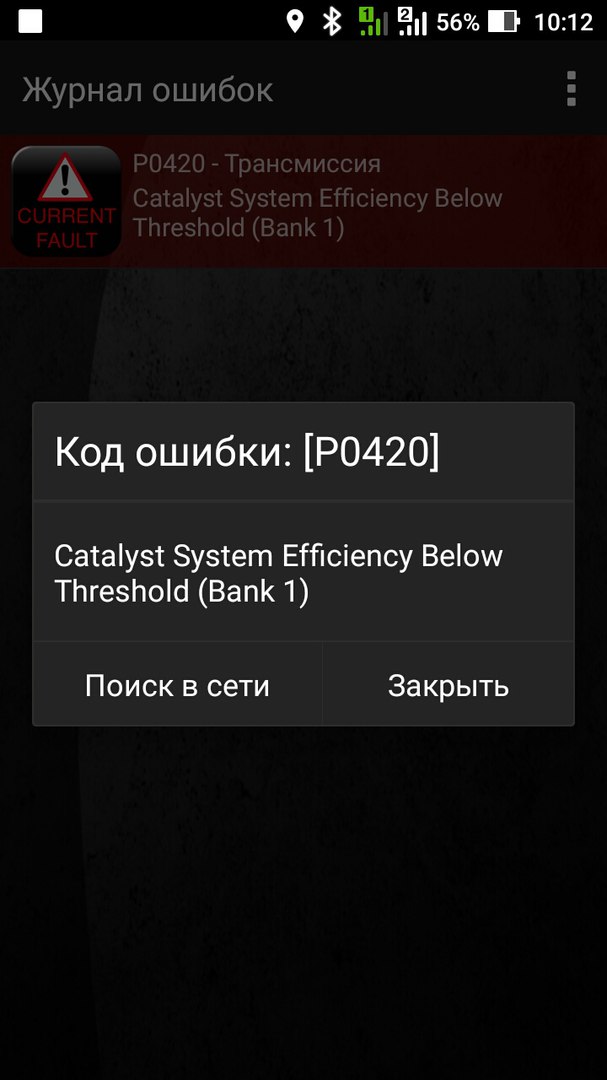Open the overflow menu in the app bar
Image resolution: width=607 pixels, height=1080 pixels.
570,89
